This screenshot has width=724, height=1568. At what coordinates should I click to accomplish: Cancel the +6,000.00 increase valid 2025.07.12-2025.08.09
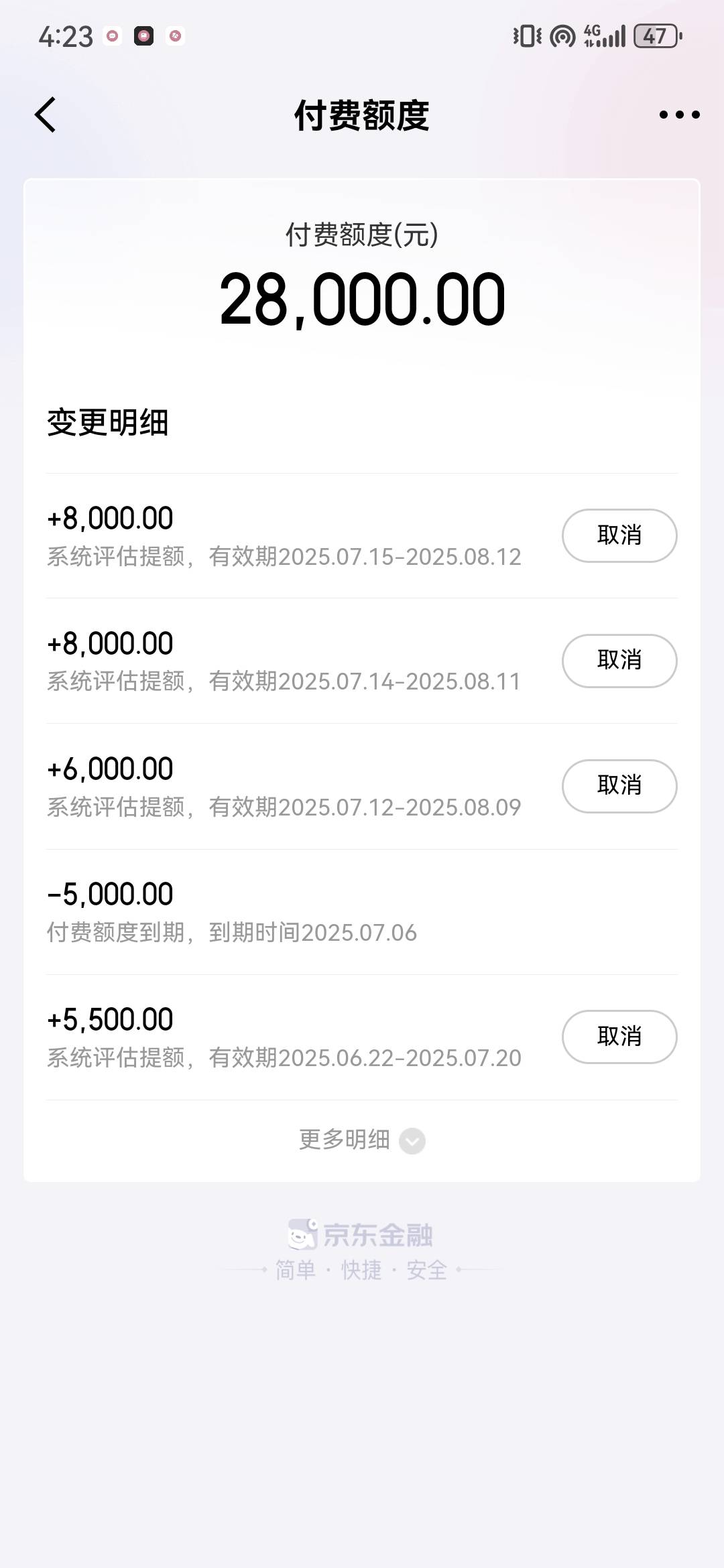click(x=619, y=786)
